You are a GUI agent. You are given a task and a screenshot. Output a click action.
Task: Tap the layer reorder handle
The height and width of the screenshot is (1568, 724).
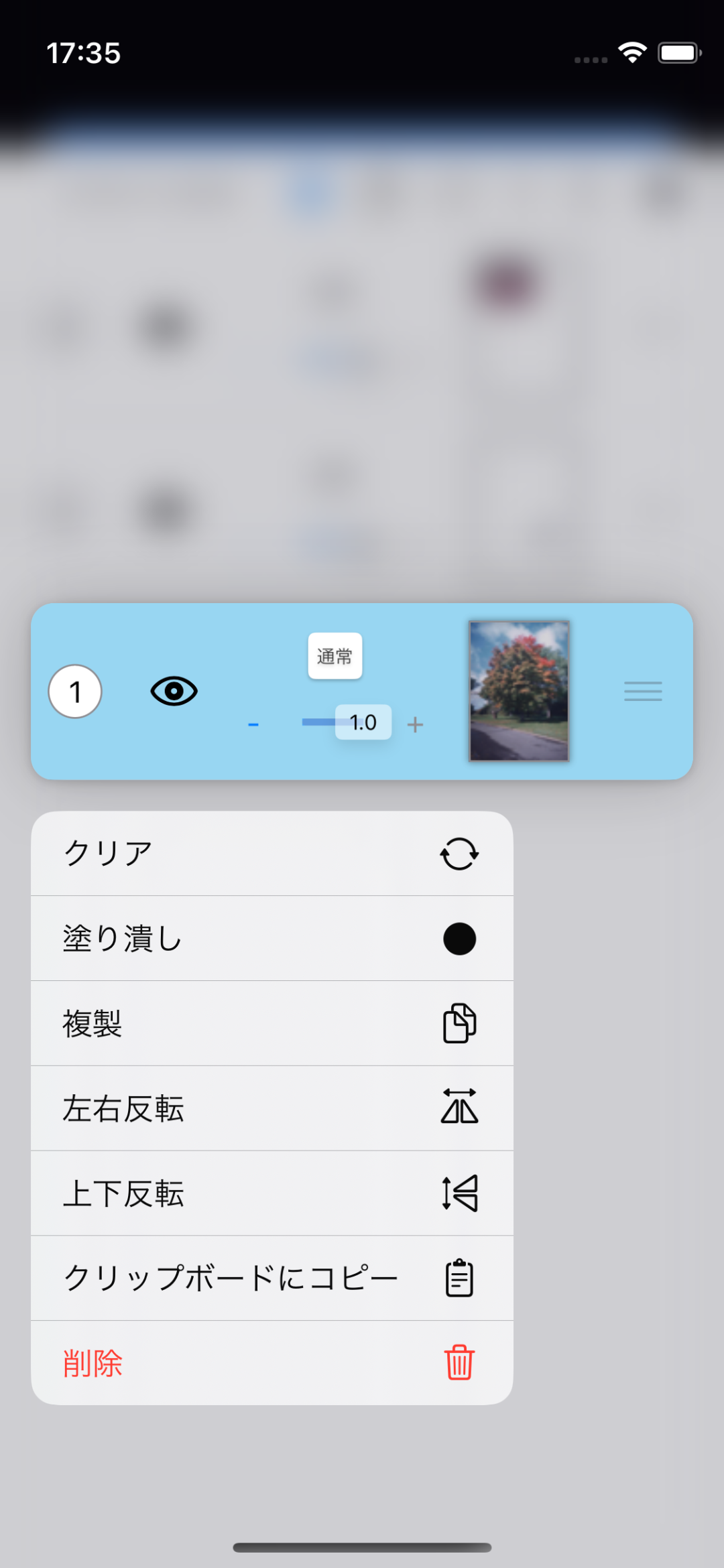642,691
